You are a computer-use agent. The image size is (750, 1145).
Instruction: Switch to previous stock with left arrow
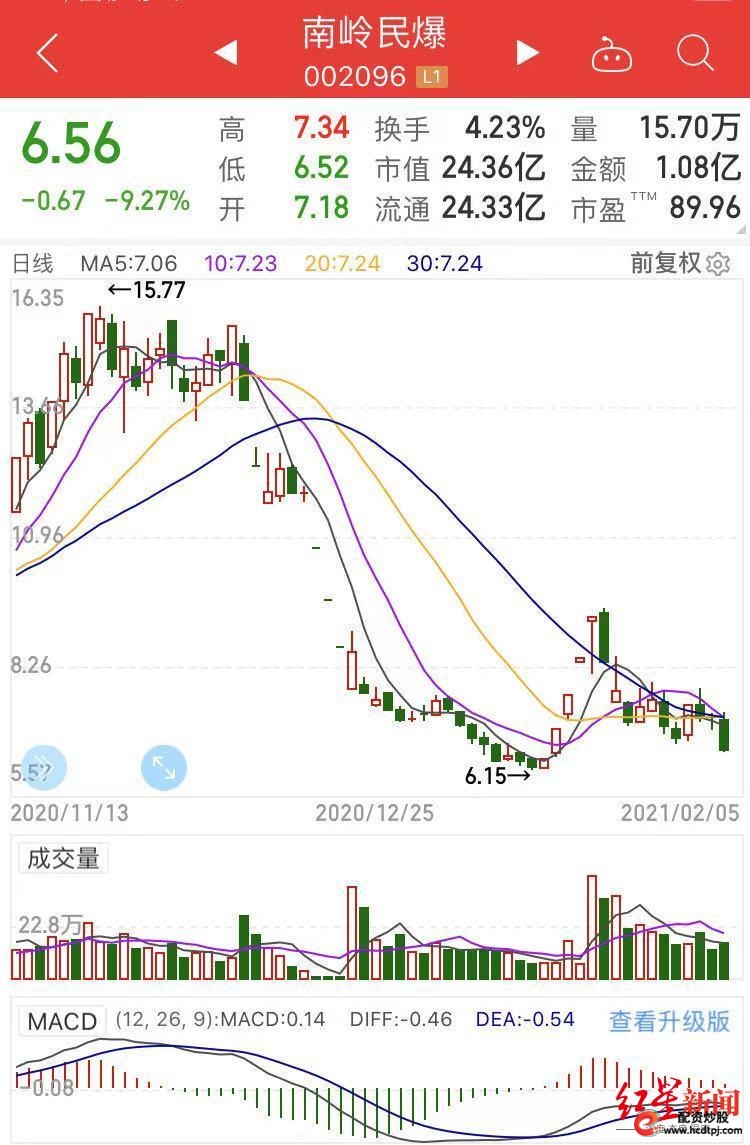click(x=225, y=53)
